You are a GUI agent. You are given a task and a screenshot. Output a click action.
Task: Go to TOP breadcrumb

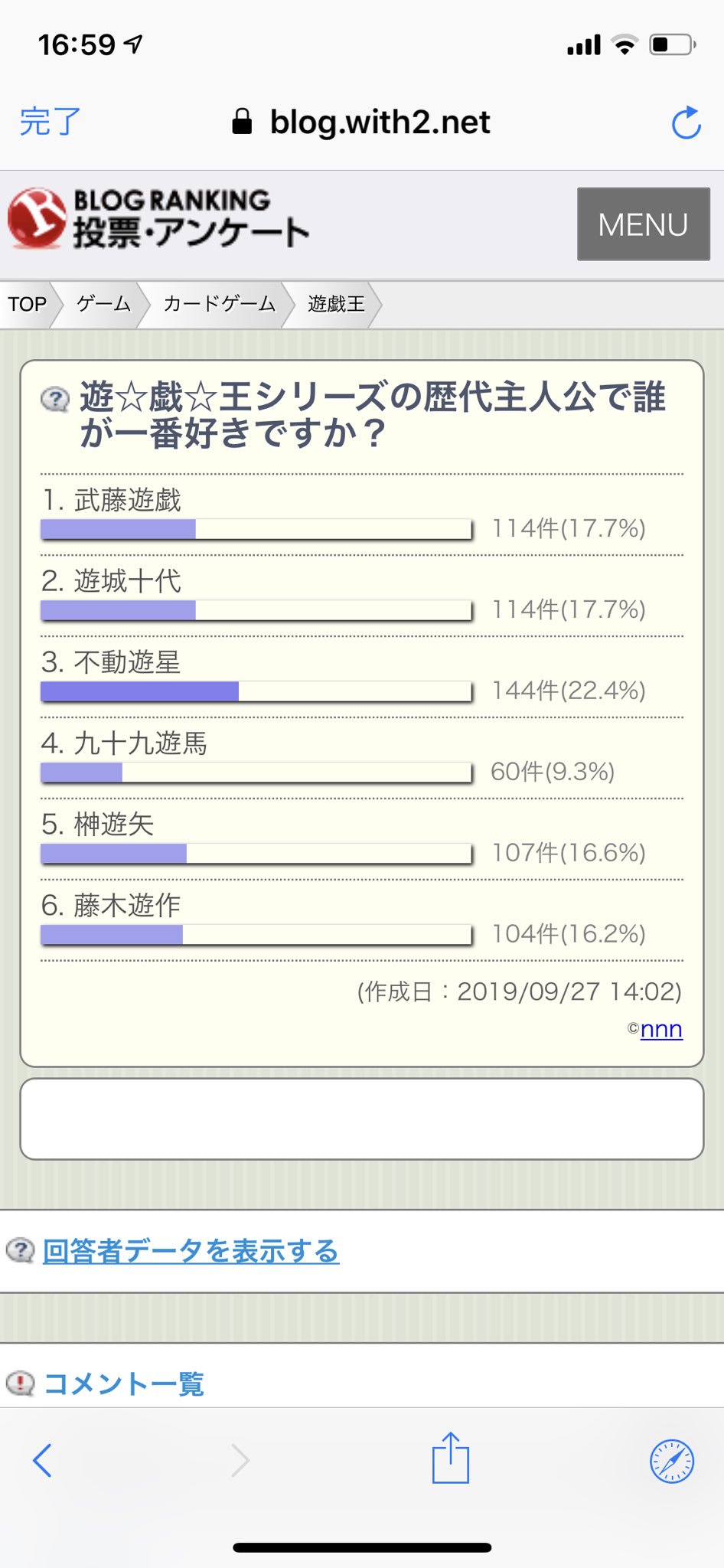pyautogui.click(x=28, y=305)
